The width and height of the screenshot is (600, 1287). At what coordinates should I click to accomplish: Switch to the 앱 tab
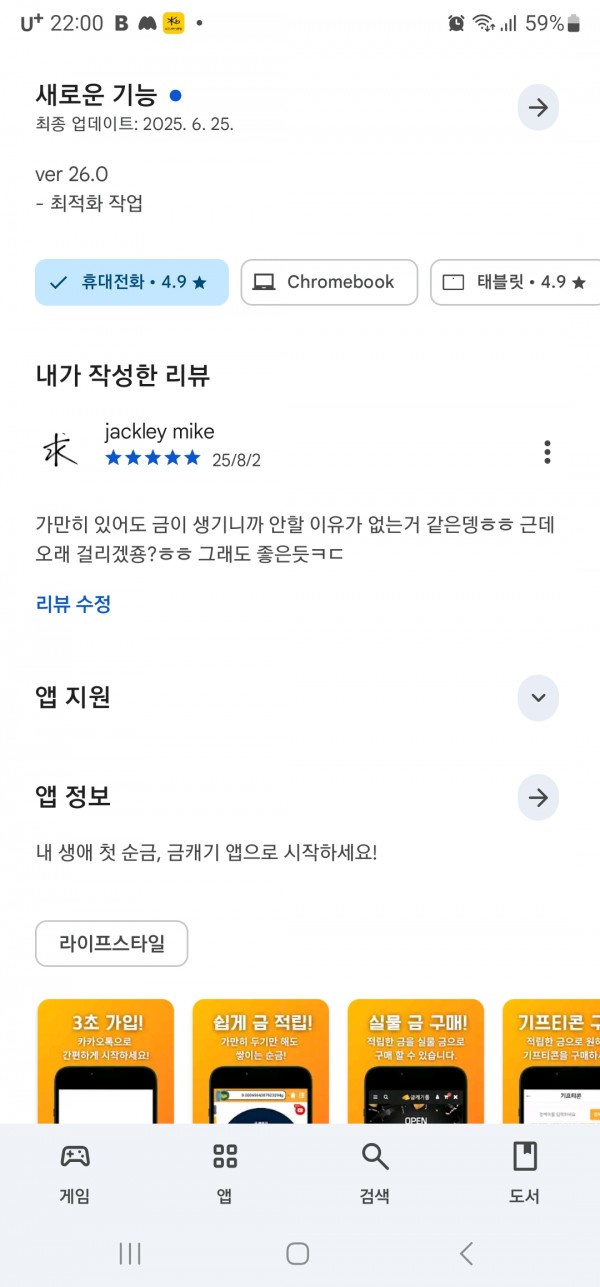click(x=225, y=1174)
